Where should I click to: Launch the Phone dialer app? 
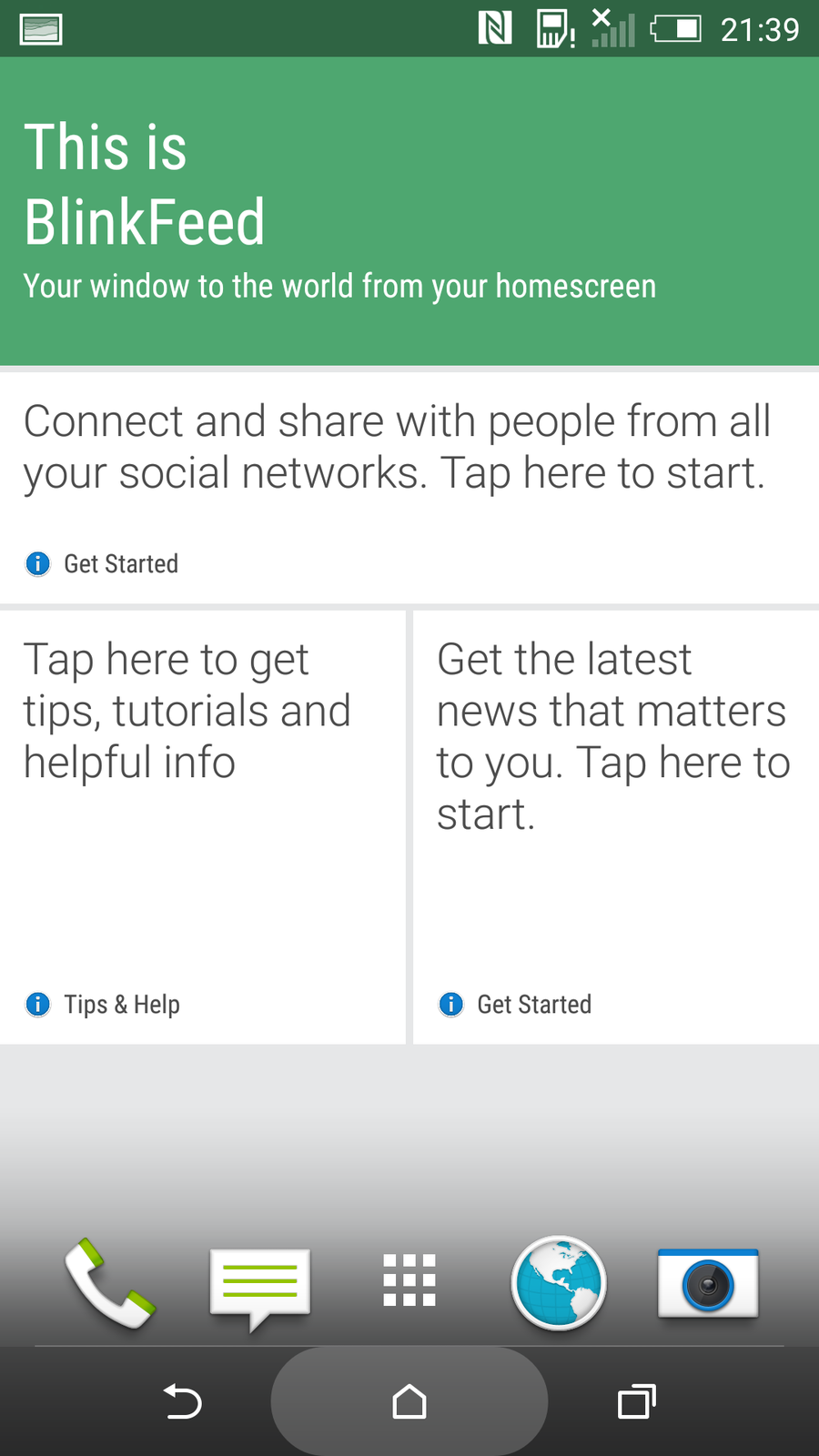pos(109,1283)
